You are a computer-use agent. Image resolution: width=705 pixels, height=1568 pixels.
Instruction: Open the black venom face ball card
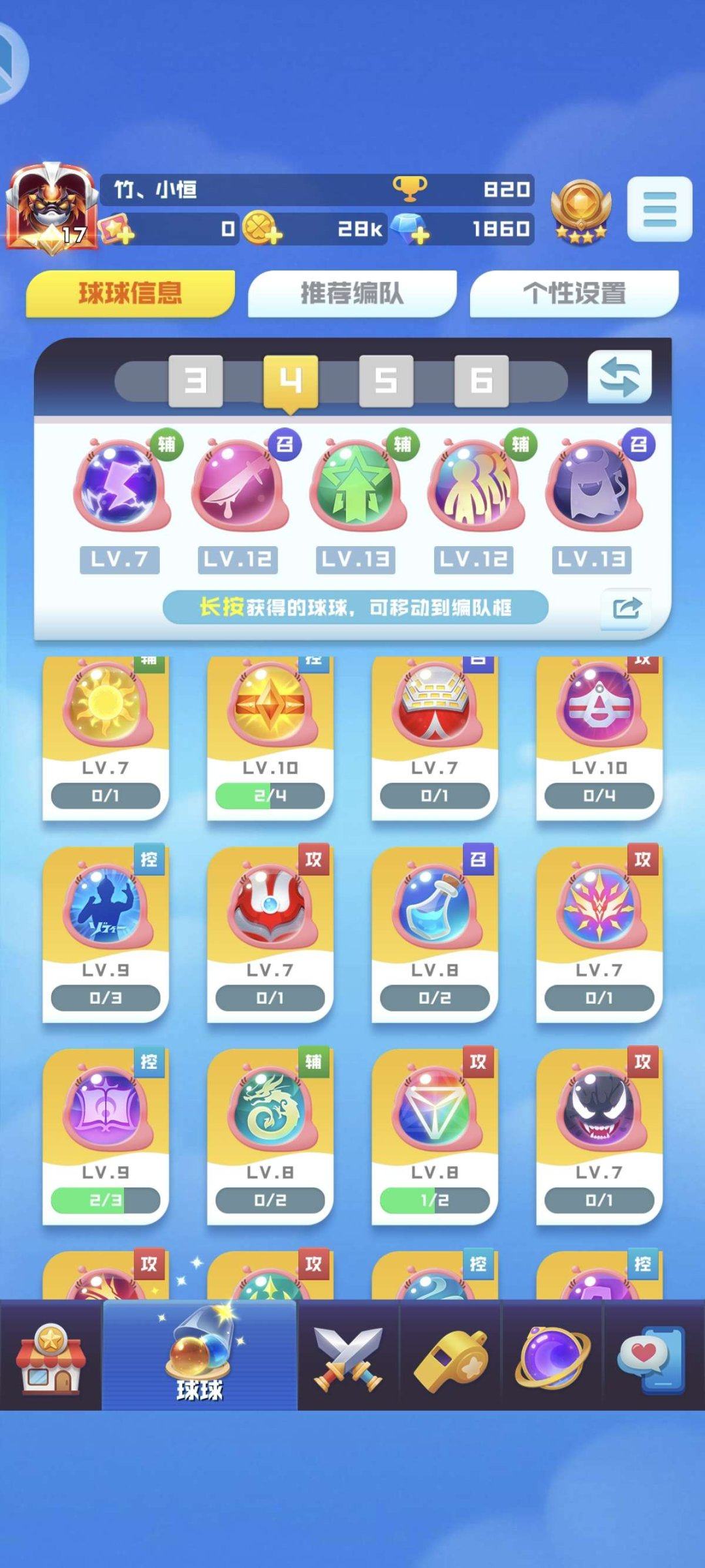[599, 1135]
